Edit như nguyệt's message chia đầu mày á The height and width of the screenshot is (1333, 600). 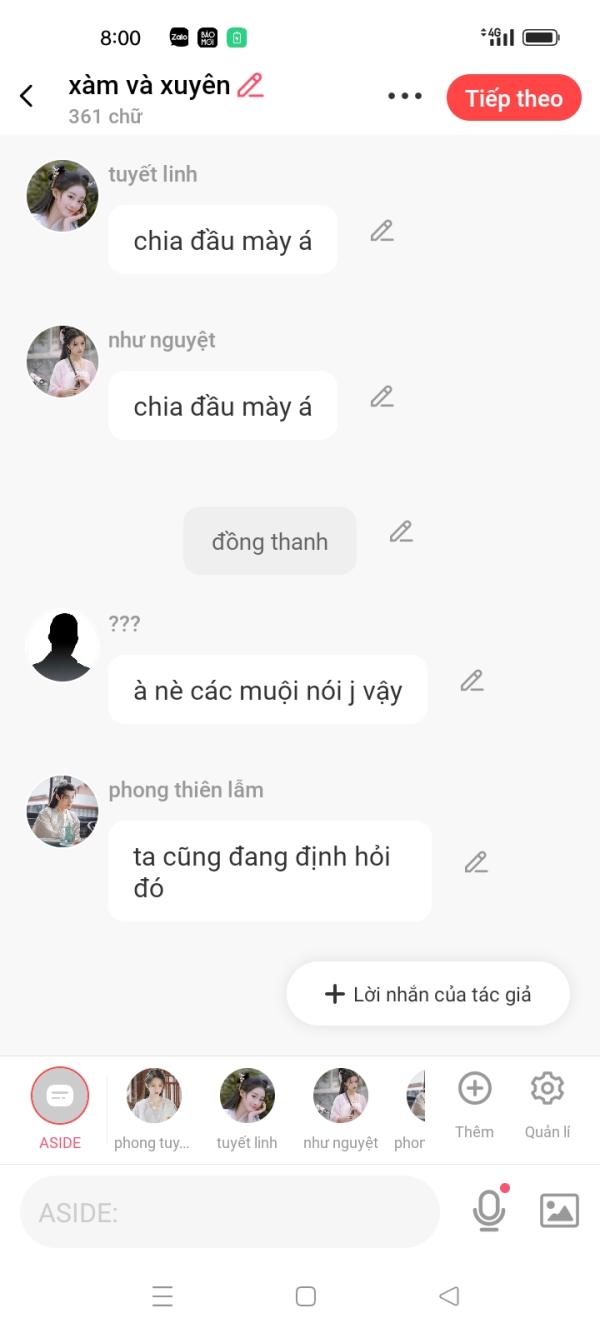click(381, 397)
